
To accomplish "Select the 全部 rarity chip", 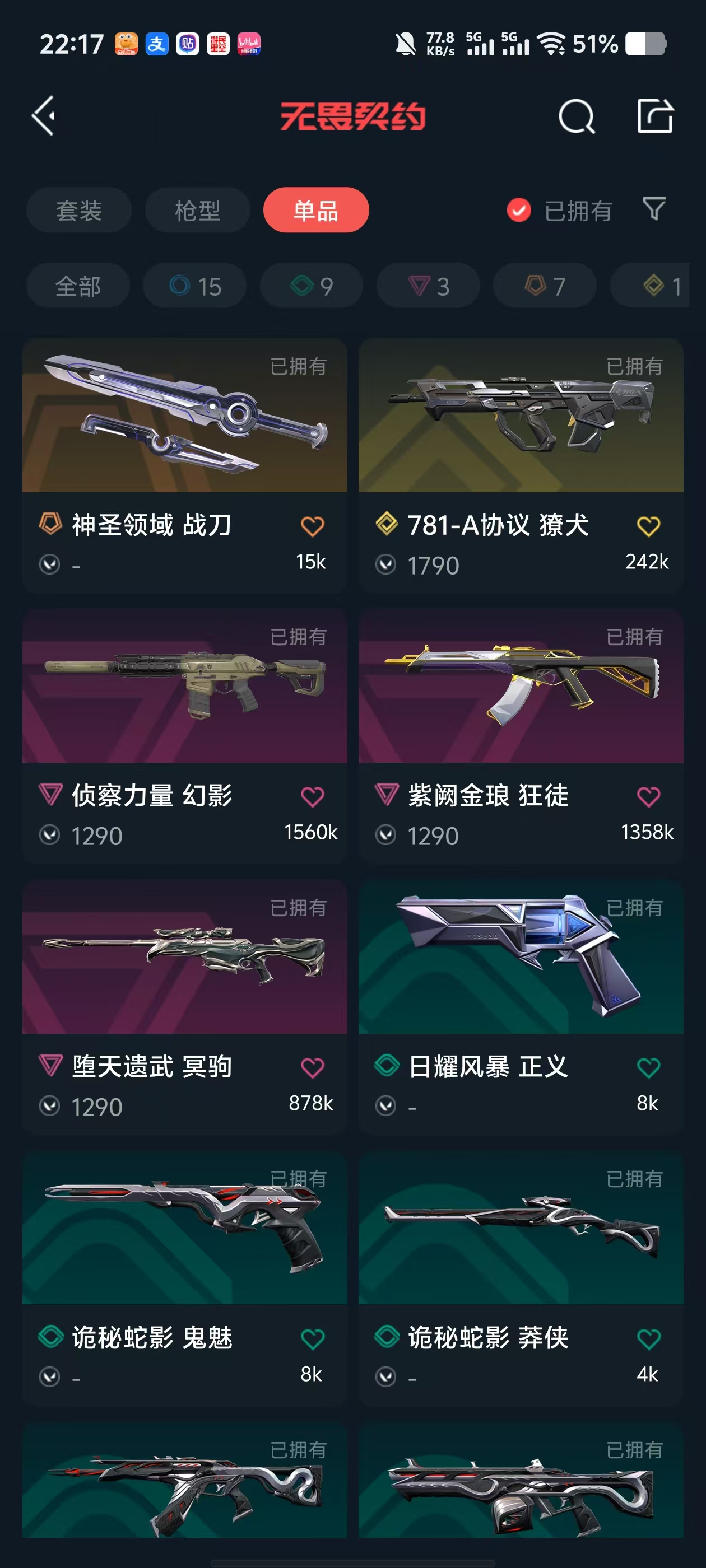I will pyautogui.click(x=78, y=286).
